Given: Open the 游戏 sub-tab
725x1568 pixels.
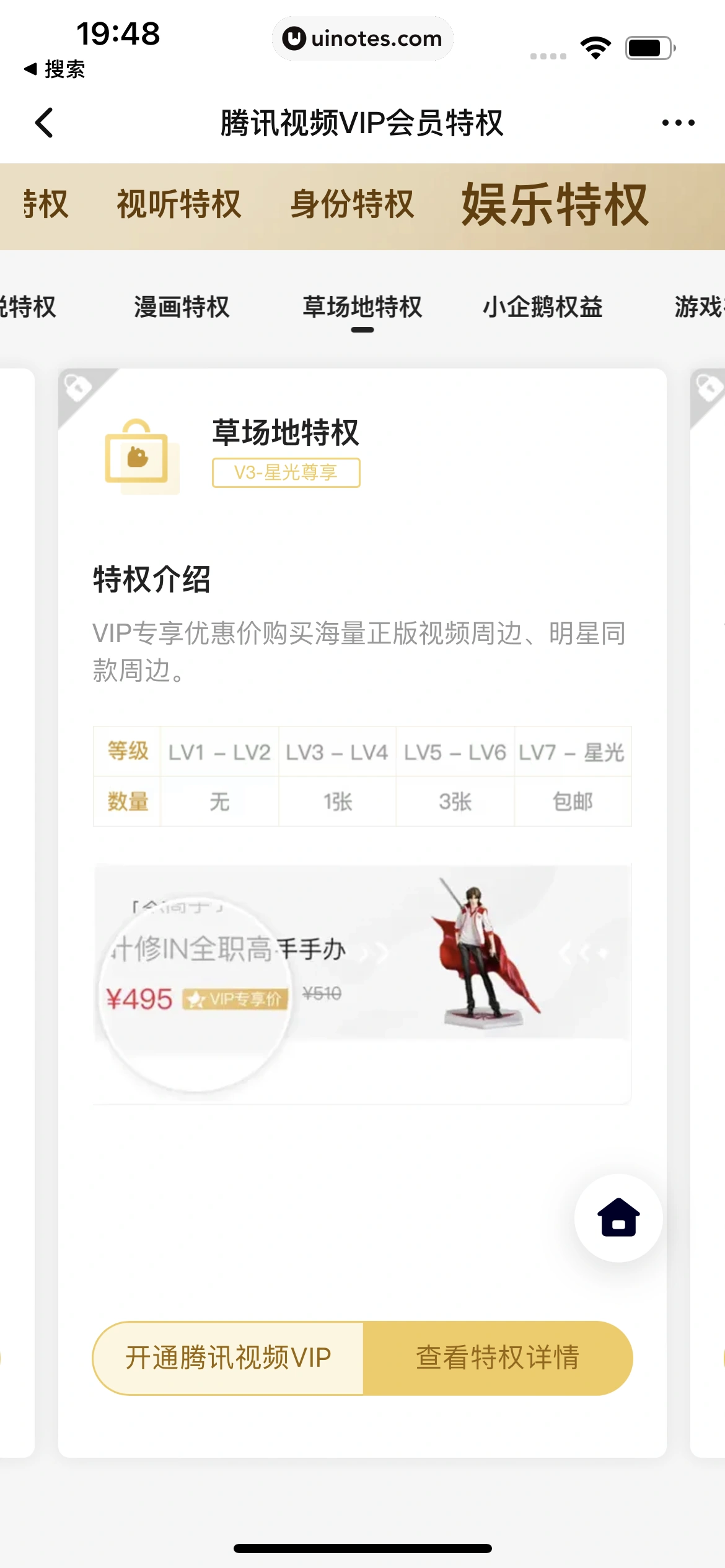Looking at the screenshot, I should click(699, 307).
